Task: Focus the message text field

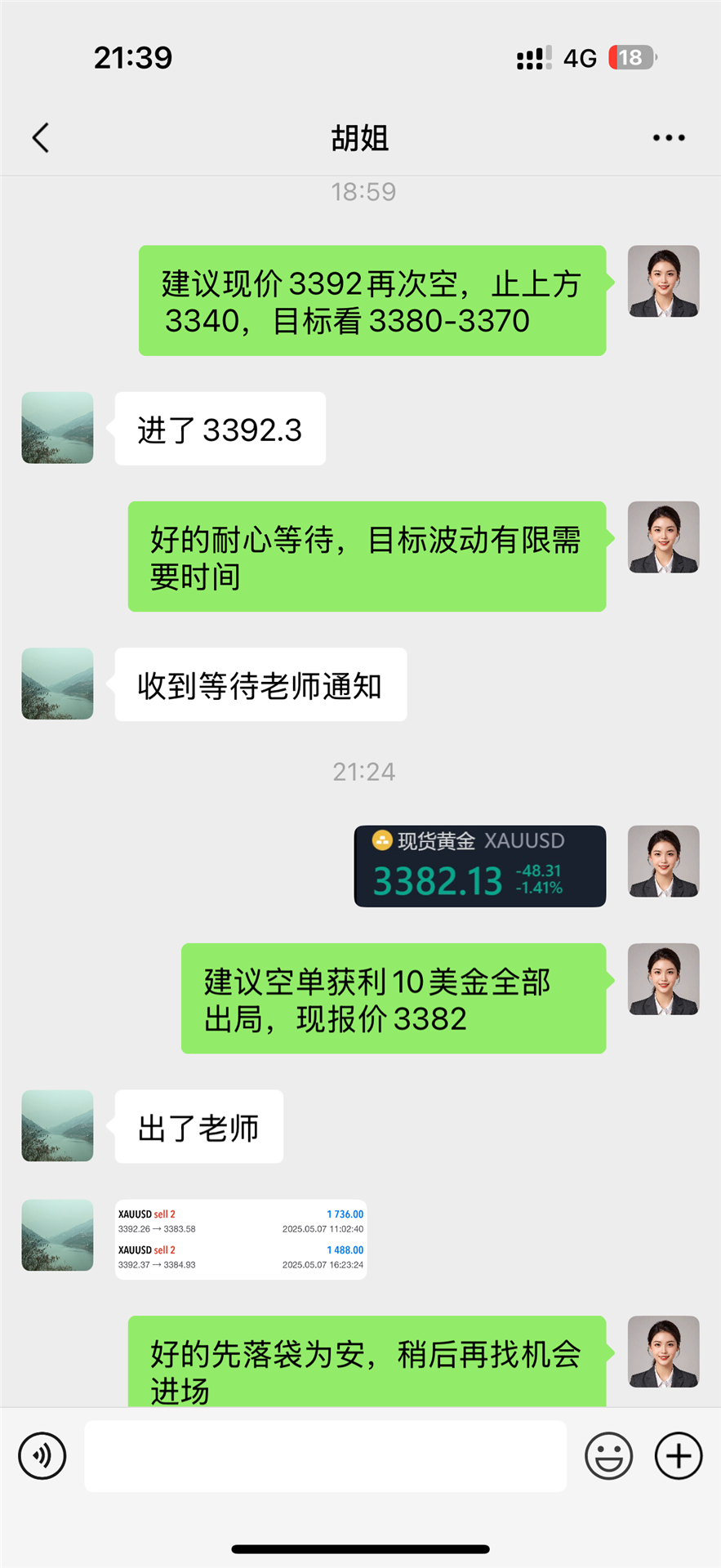Action: (325, 1455)
